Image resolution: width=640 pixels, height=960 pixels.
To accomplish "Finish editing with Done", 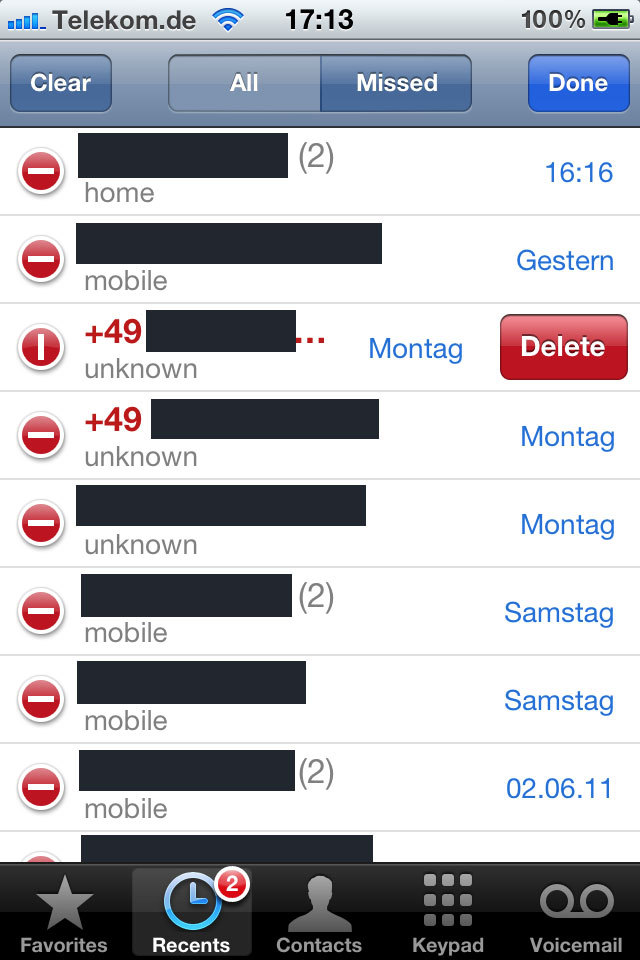I will point(578,83).
